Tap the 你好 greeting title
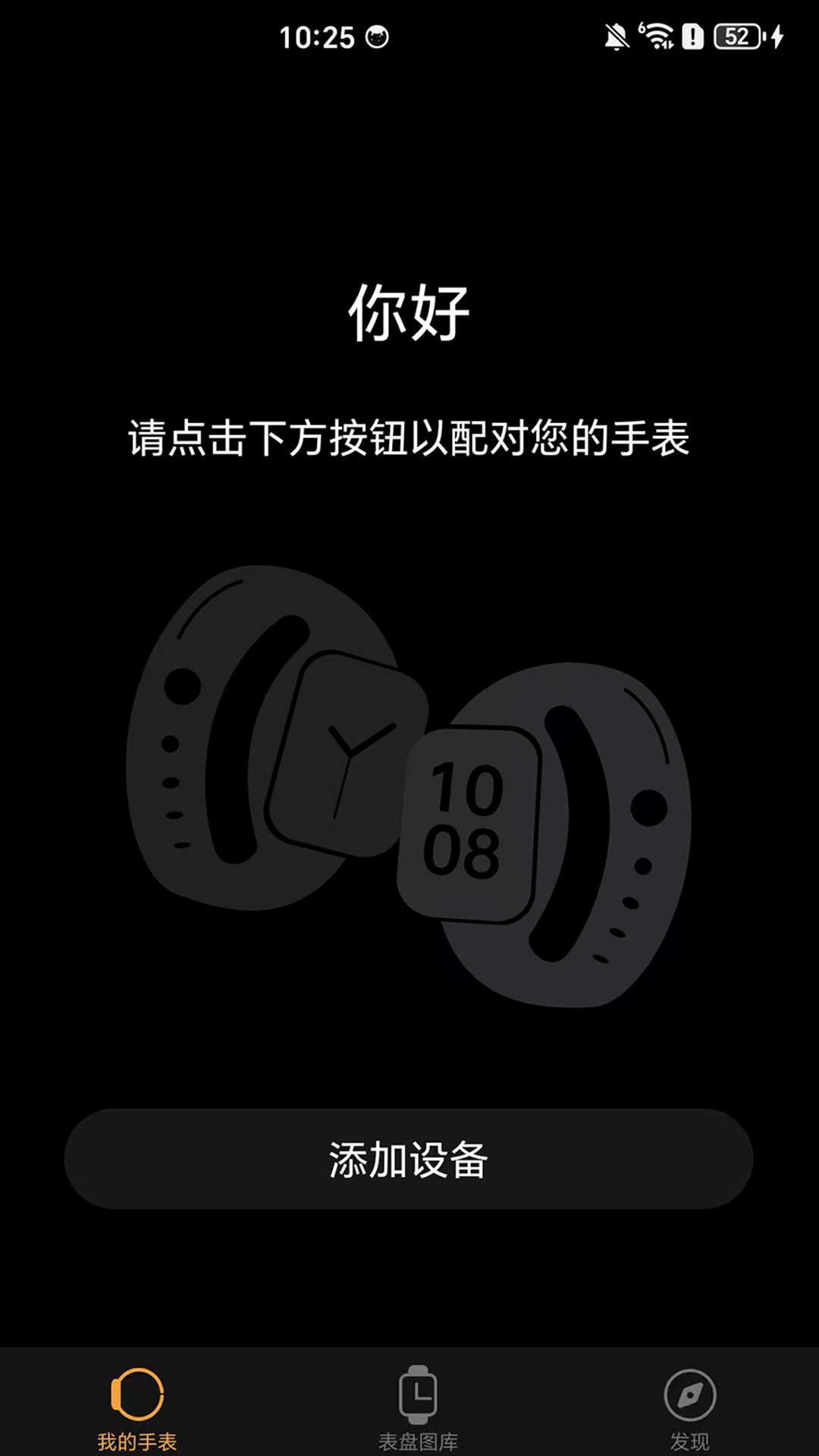 coord(409,311)
